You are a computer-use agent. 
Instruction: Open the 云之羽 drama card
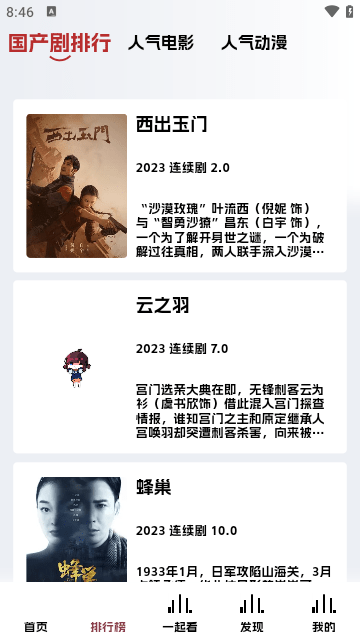180,367
